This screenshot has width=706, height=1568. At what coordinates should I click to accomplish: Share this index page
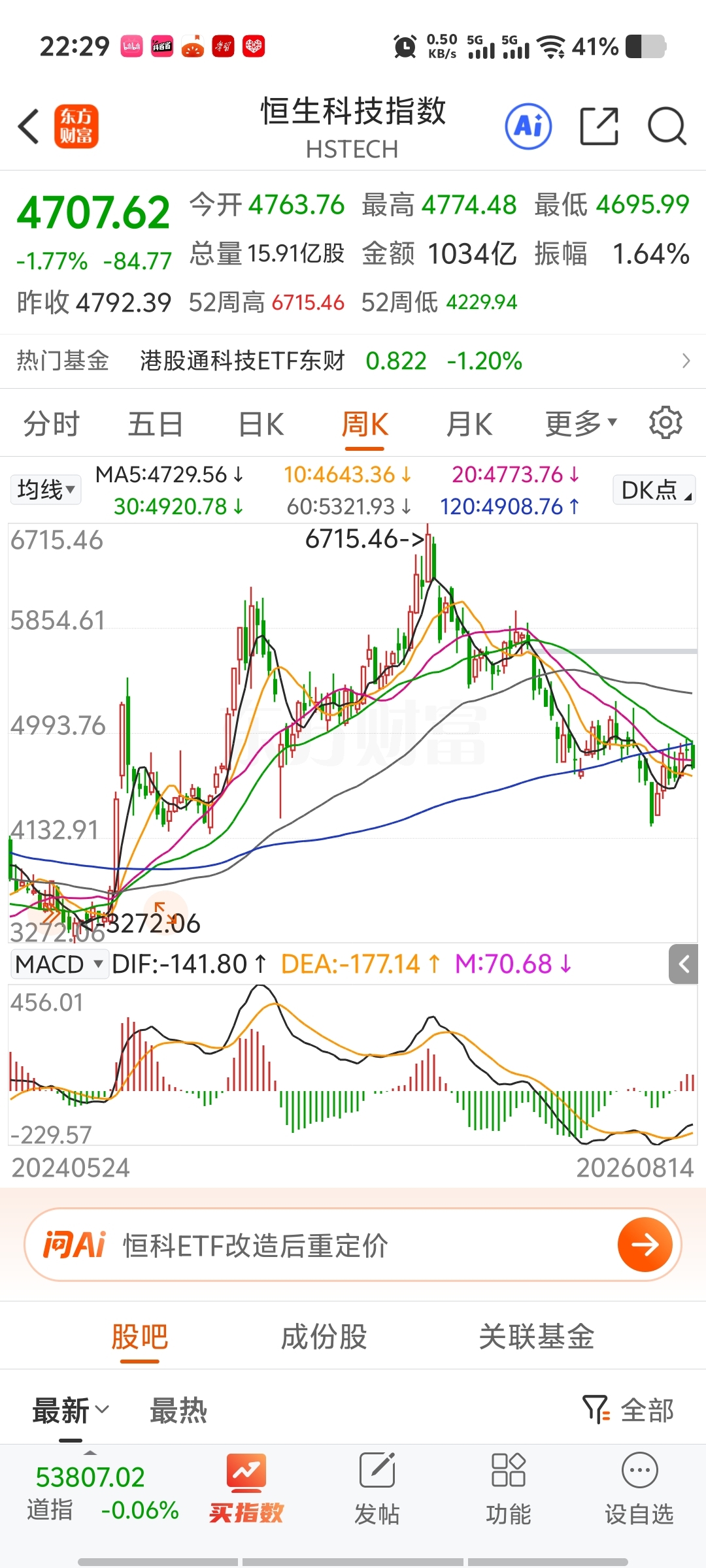[x=599, y=126]
